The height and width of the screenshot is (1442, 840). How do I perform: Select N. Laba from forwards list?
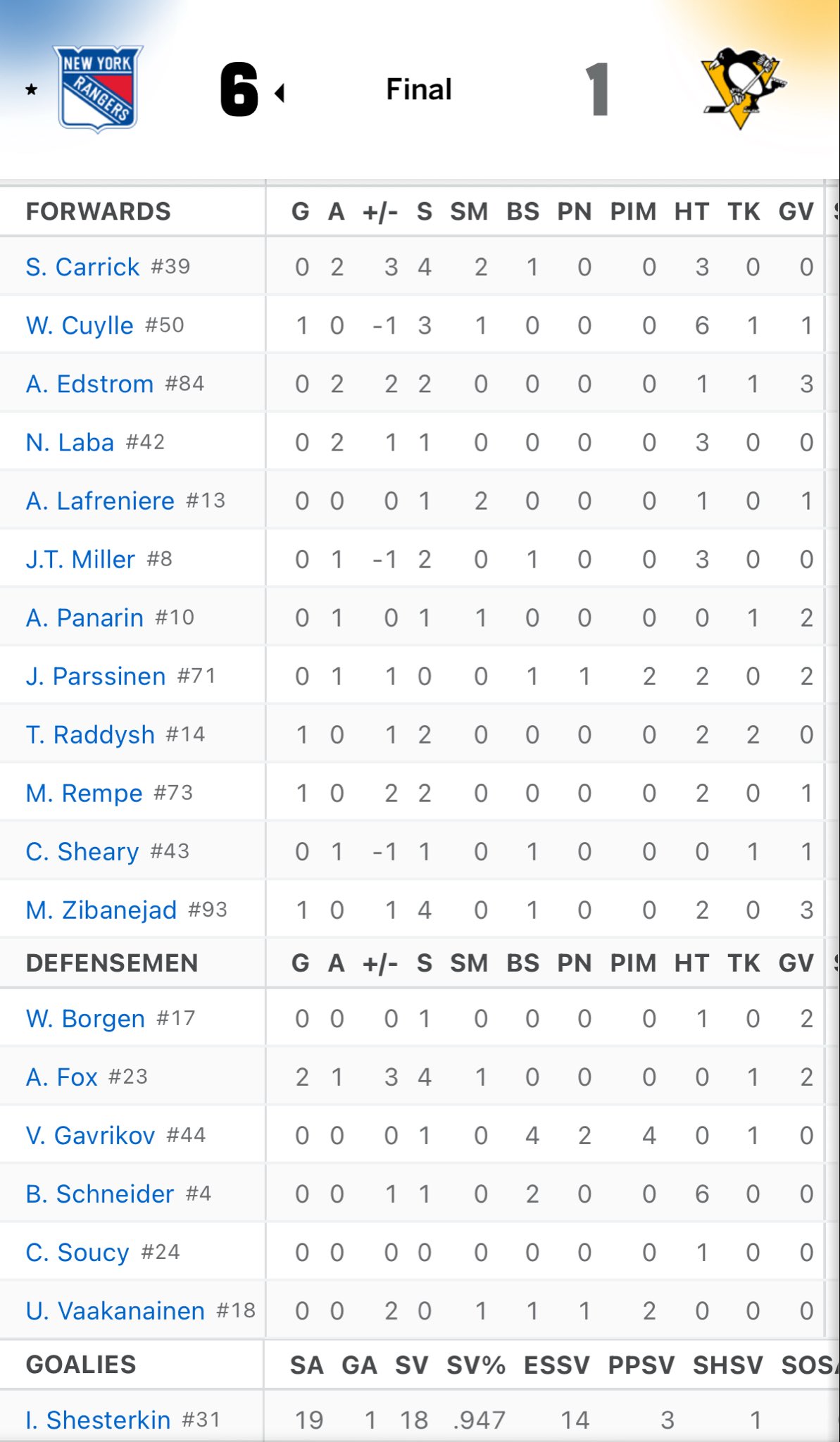70,442
